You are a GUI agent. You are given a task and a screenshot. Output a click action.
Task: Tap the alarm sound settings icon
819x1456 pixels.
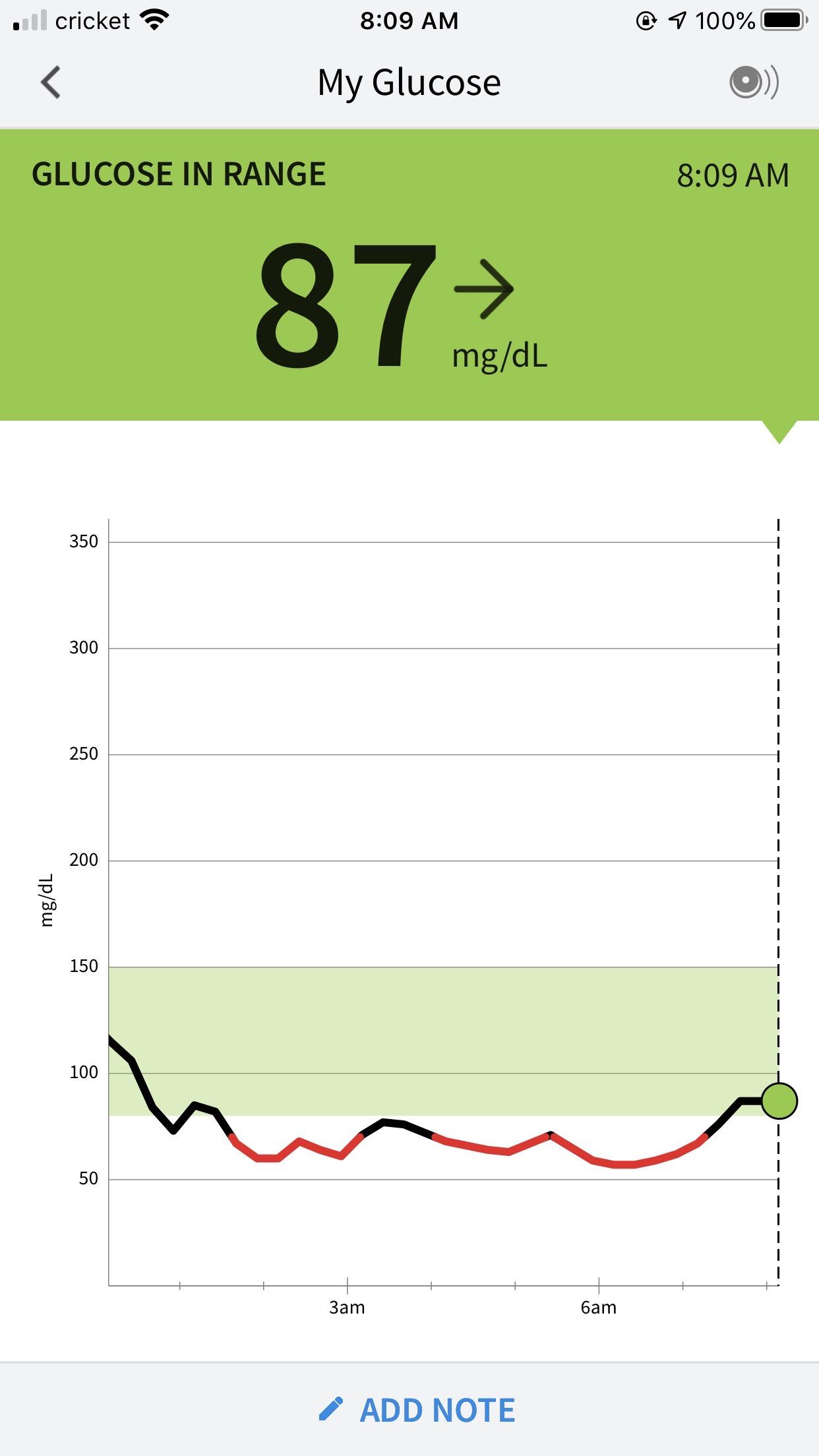click(x=753, y=81)
